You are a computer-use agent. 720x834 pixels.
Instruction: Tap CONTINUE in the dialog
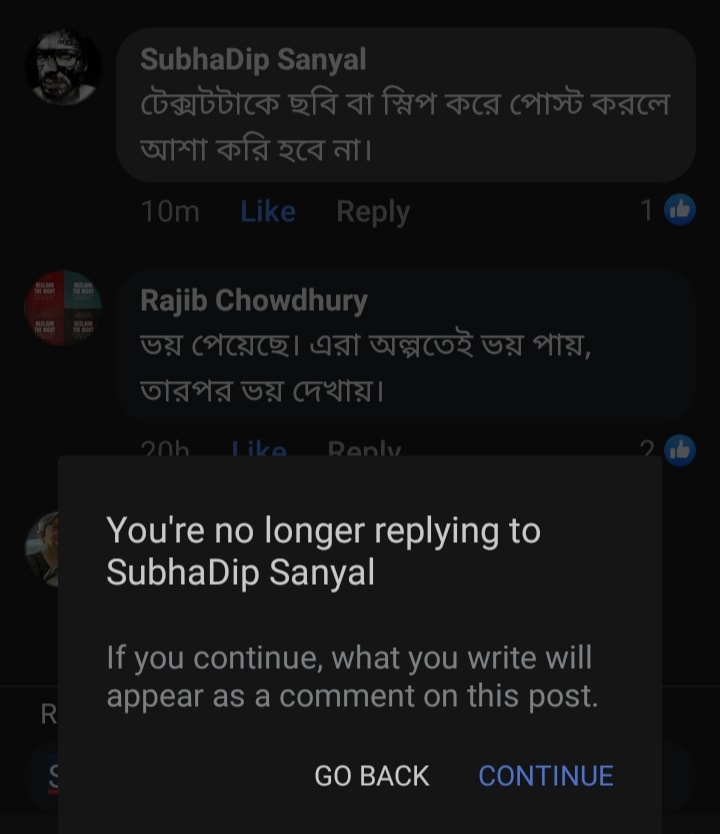545,776
